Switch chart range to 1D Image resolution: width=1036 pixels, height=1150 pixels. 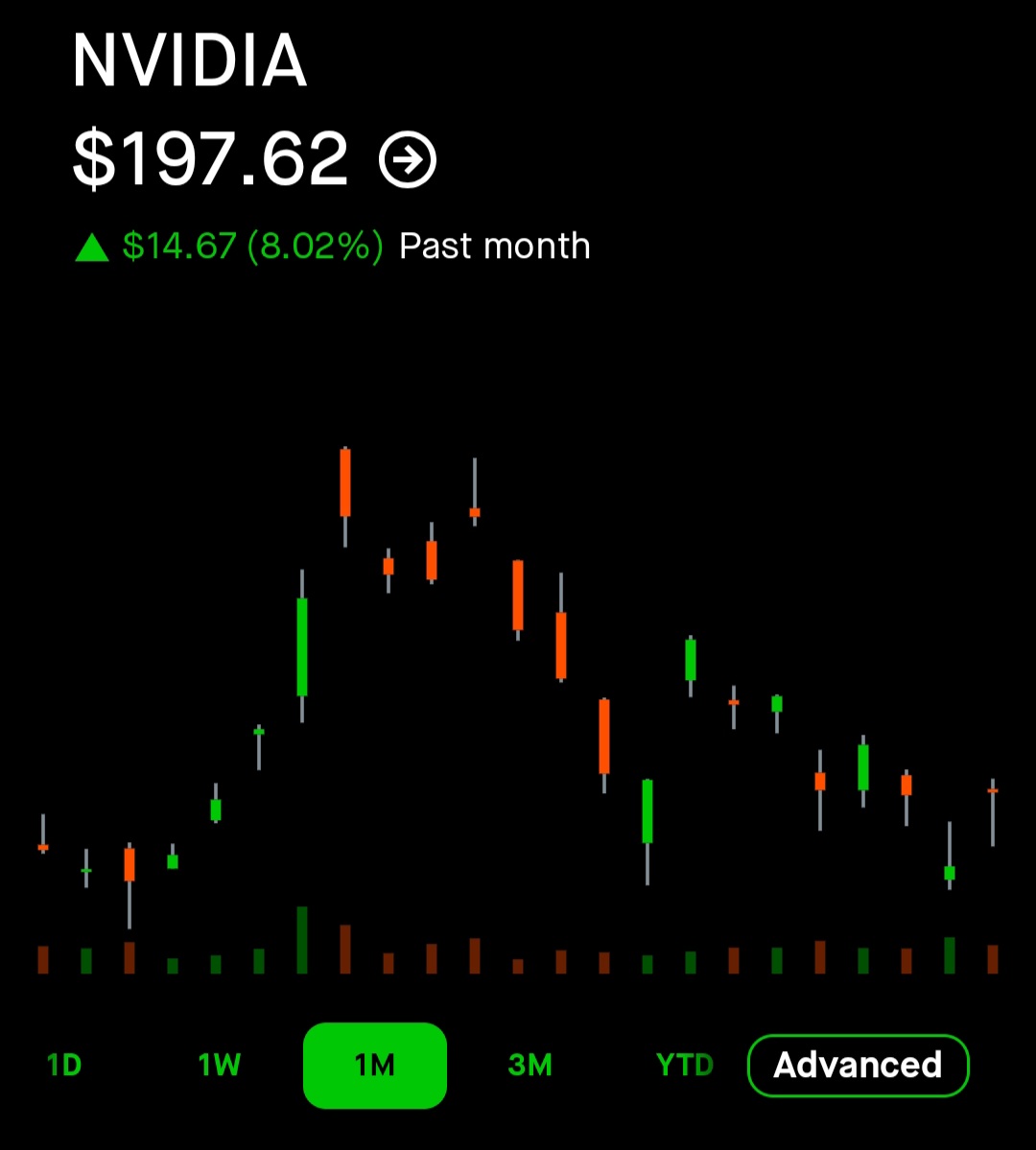[64, 1065]
